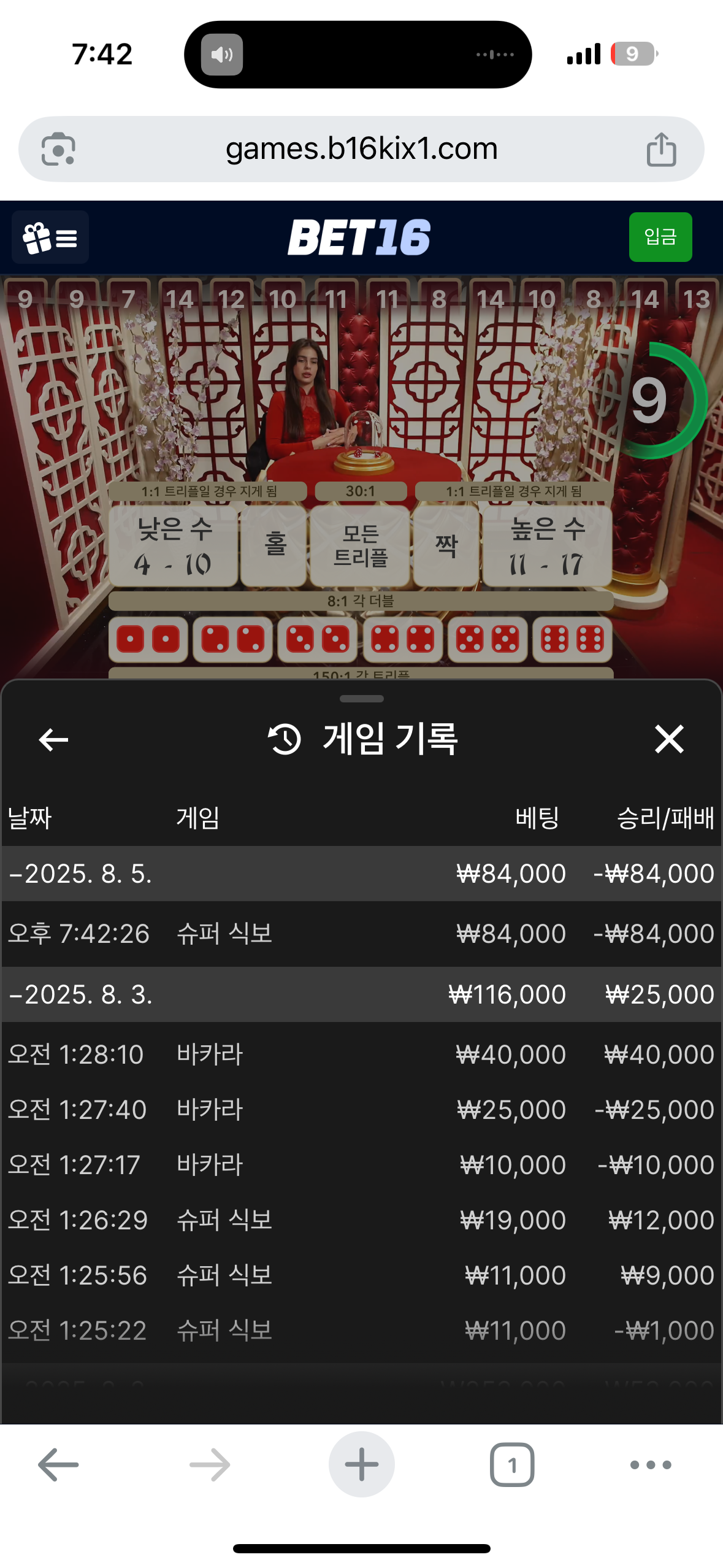
Task: View the 오전 1:27:40 바카라 record
Action: pyautogui.click(x=361, y=1110)
